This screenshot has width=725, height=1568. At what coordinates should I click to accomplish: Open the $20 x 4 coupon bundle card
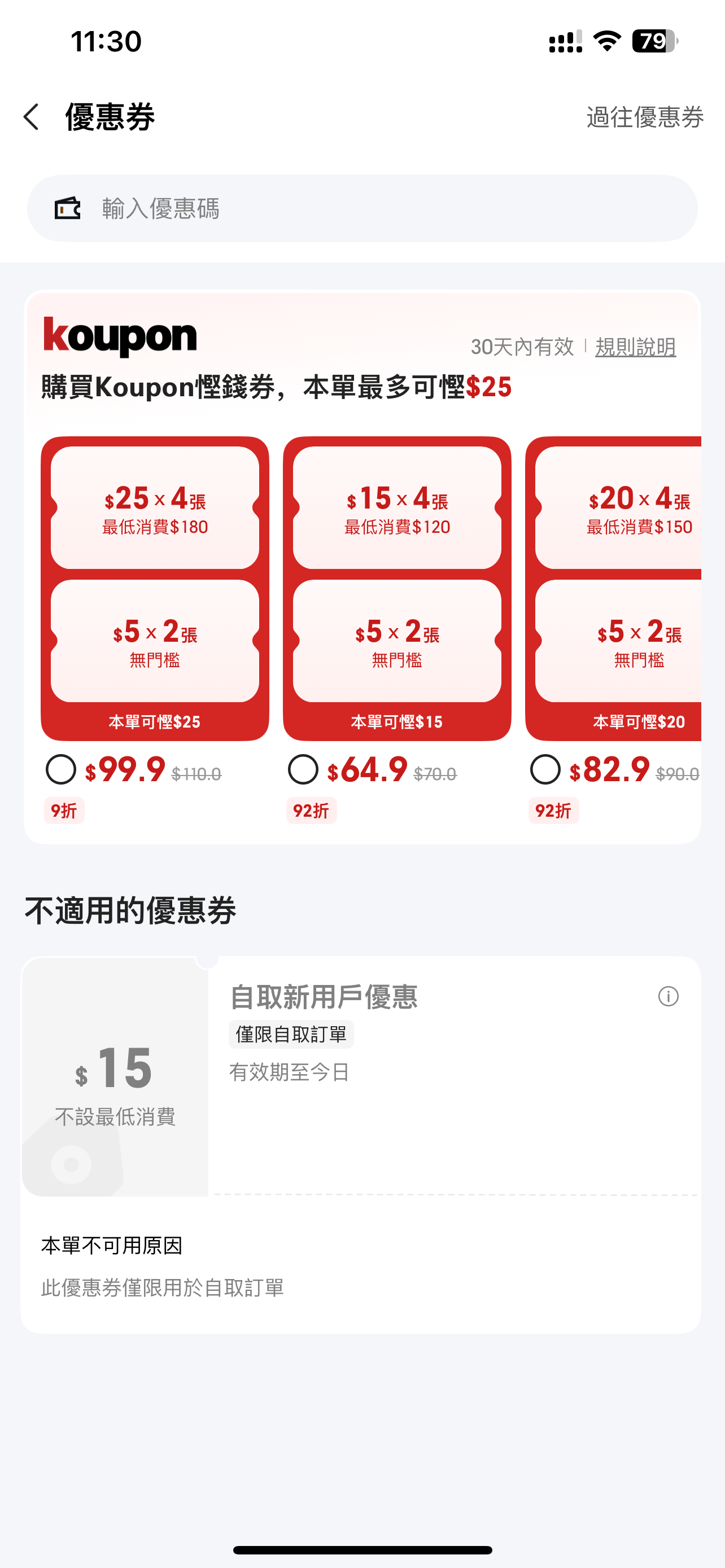click(614, 588)
